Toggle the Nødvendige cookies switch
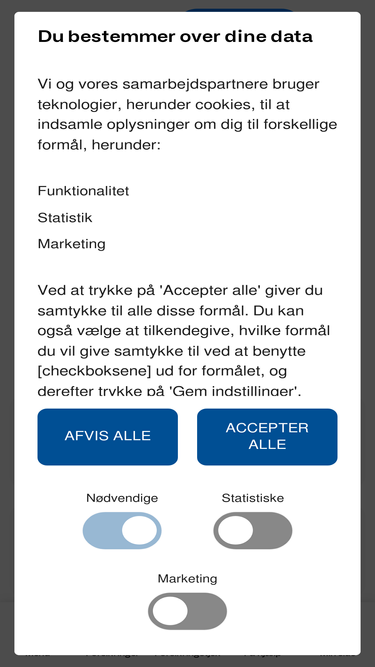375x667 pixels. point(122,530)
